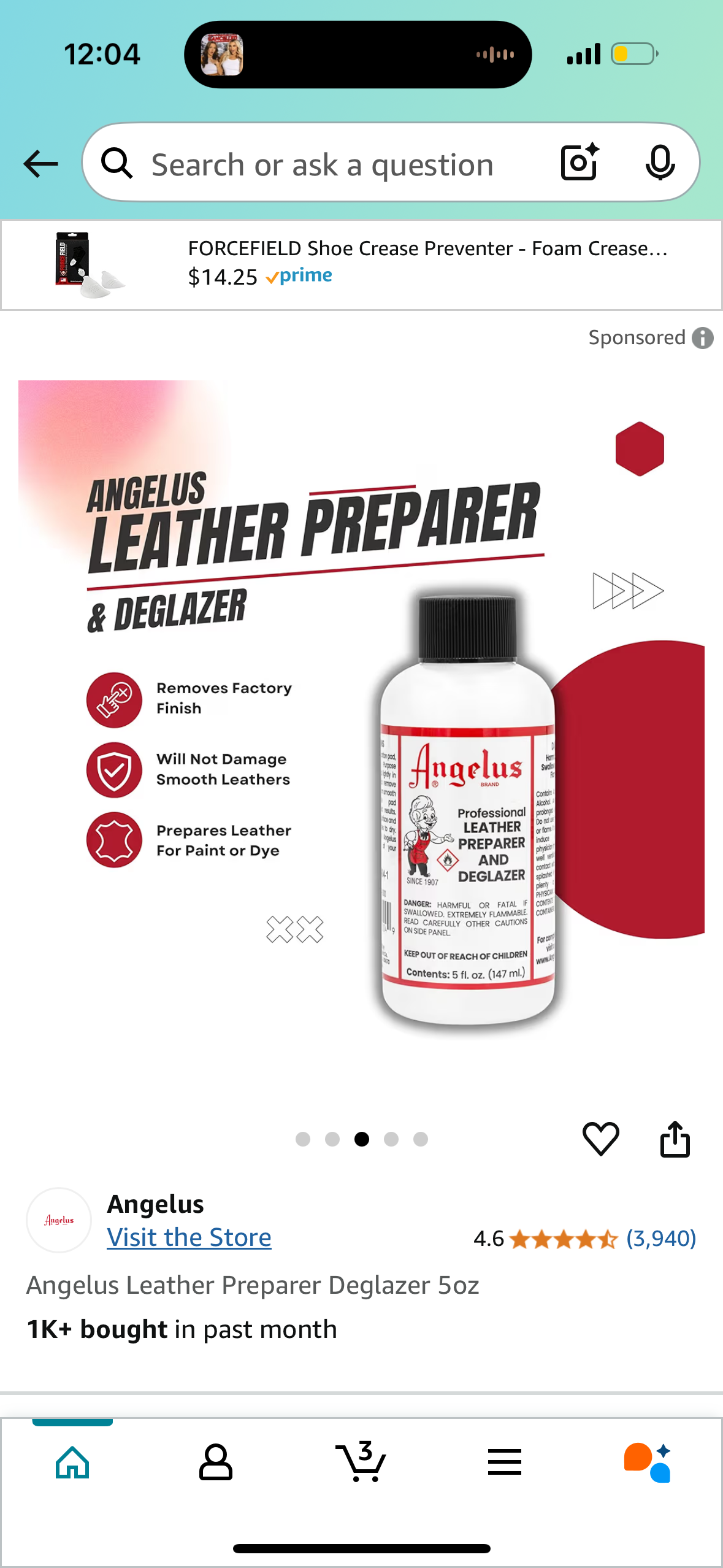
Task: Open the Rufus AI assistant tab
Action: [x=648, y=1462]
